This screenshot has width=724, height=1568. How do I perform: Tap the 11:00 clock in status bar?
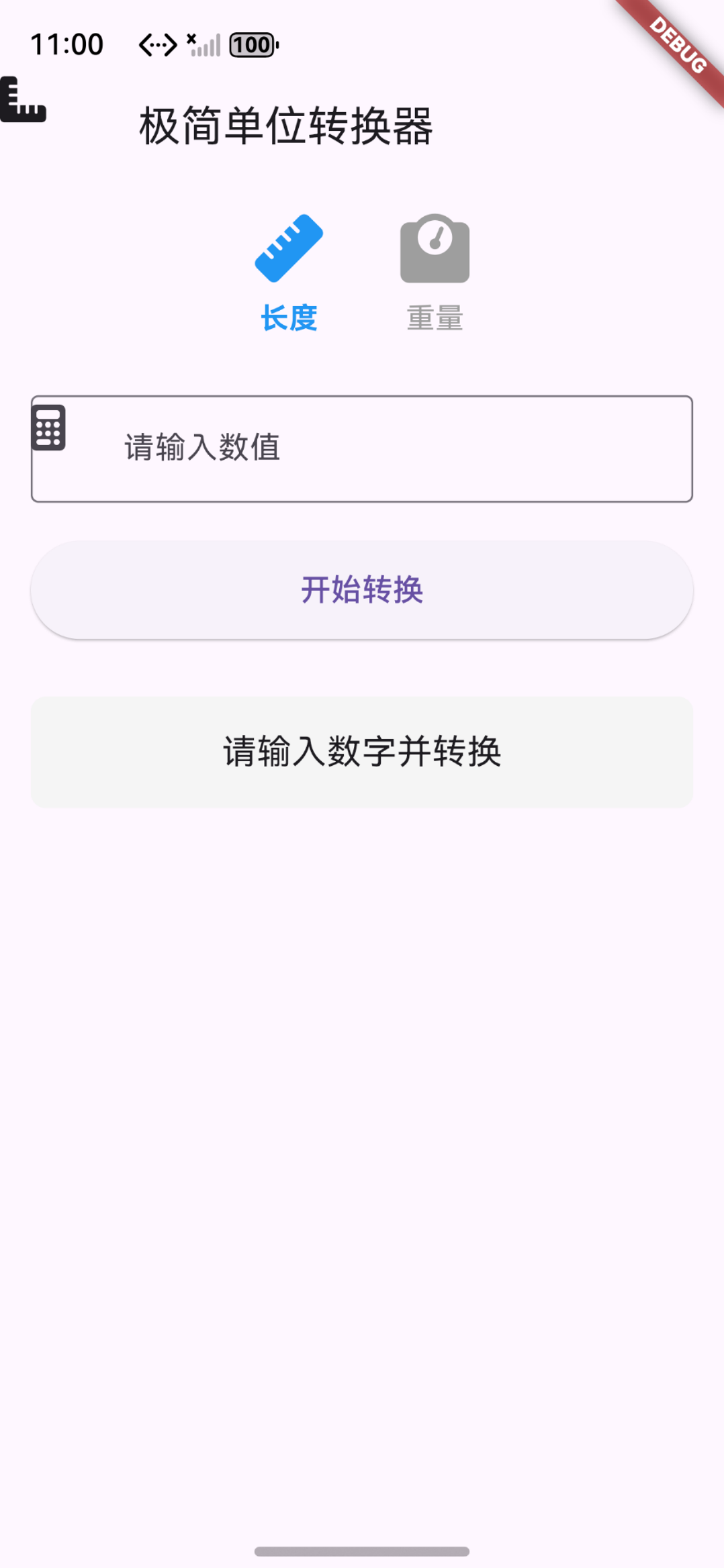click(67, 43)
